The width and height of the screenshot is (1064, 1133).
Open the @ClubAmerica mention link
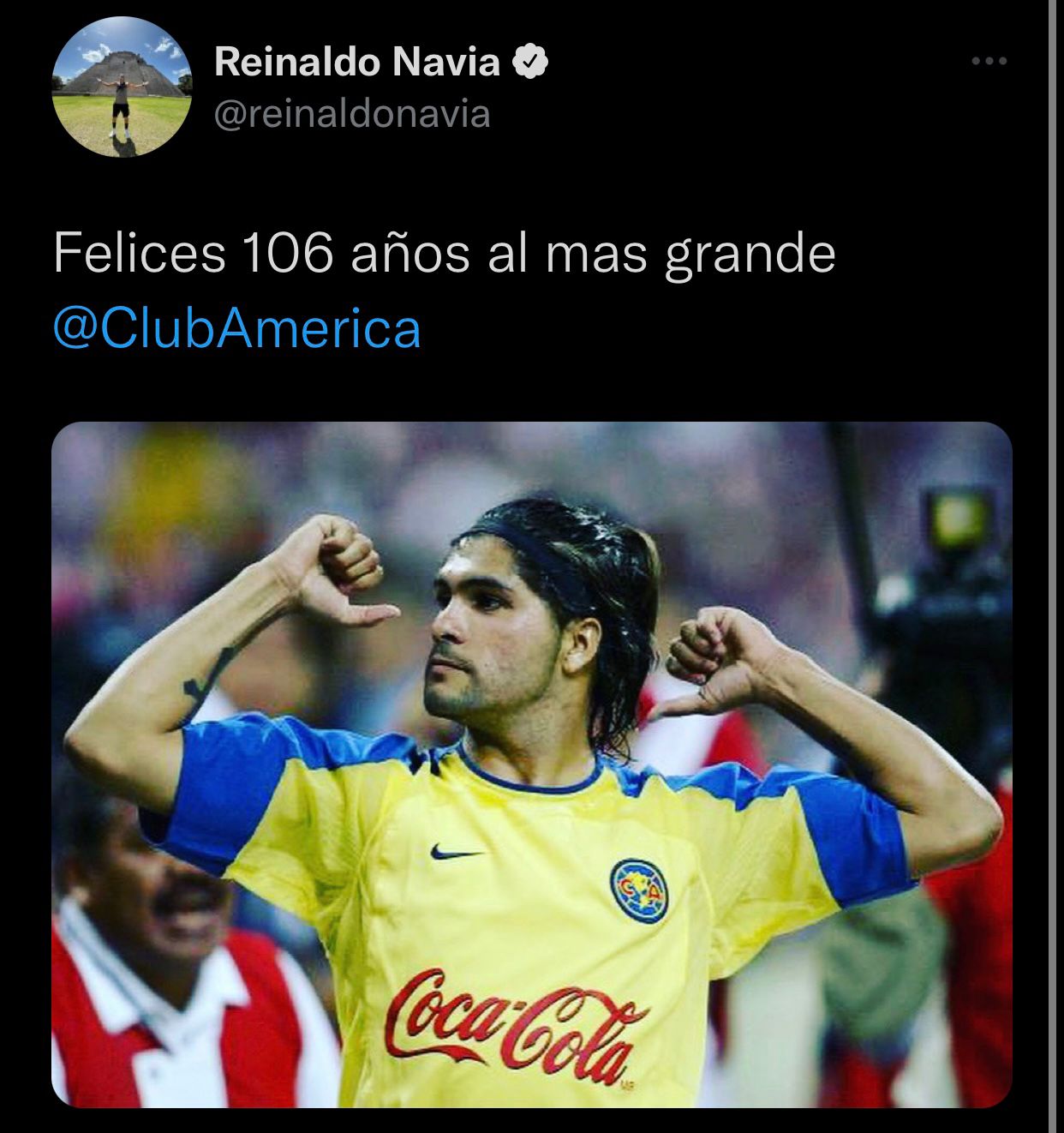click(237, 329)
